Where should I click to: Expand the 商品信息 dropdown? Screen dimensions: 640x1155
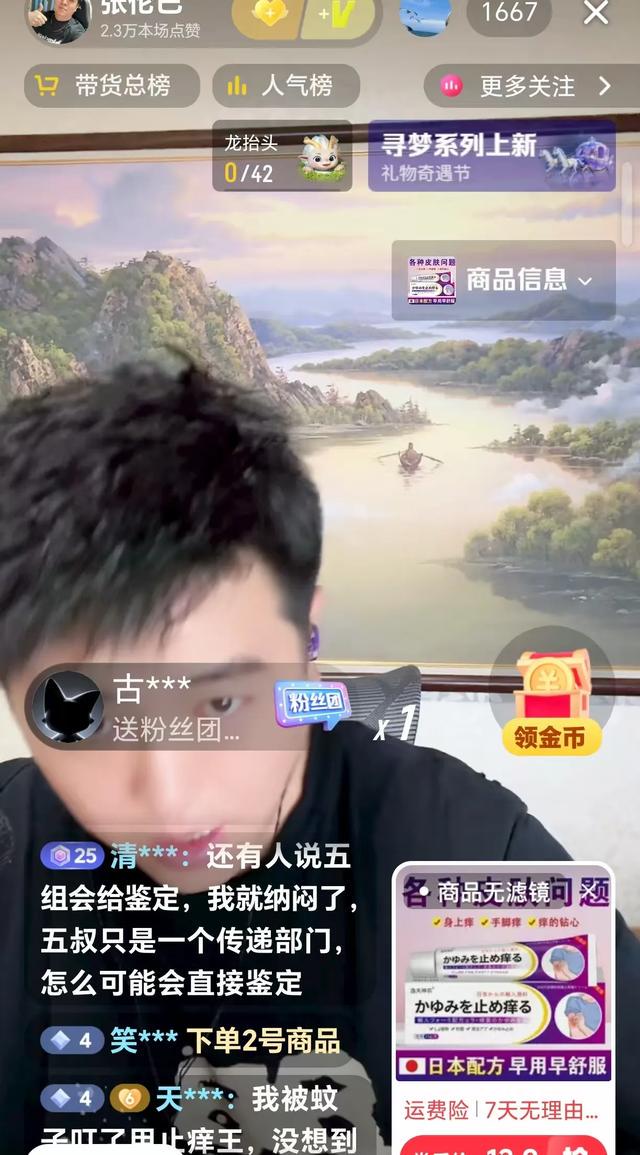click(503, 280)
